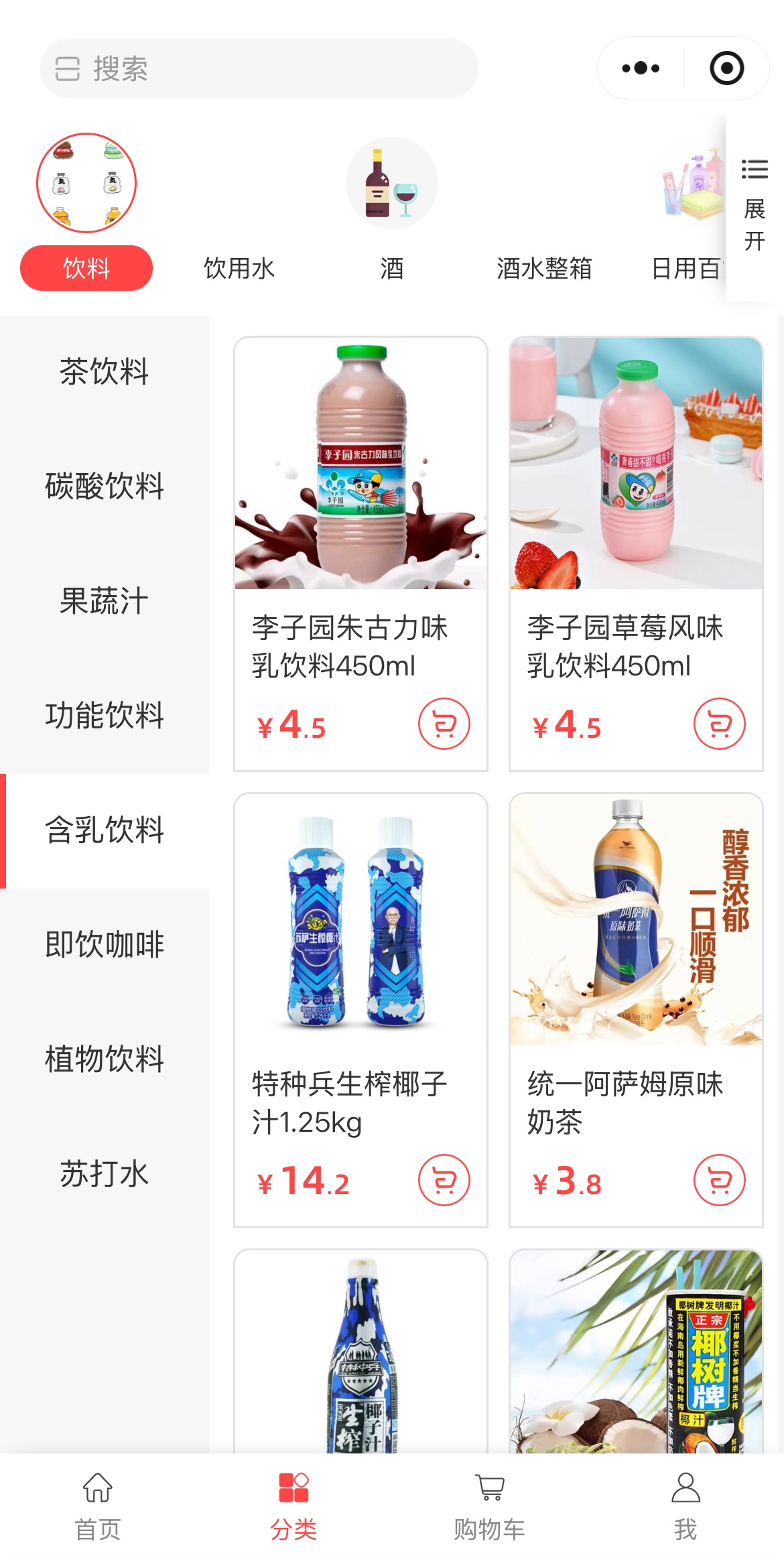The image size is (784, 1558).
Task: Switch to the 酒水整箱 category
Action: pos(544,268)
